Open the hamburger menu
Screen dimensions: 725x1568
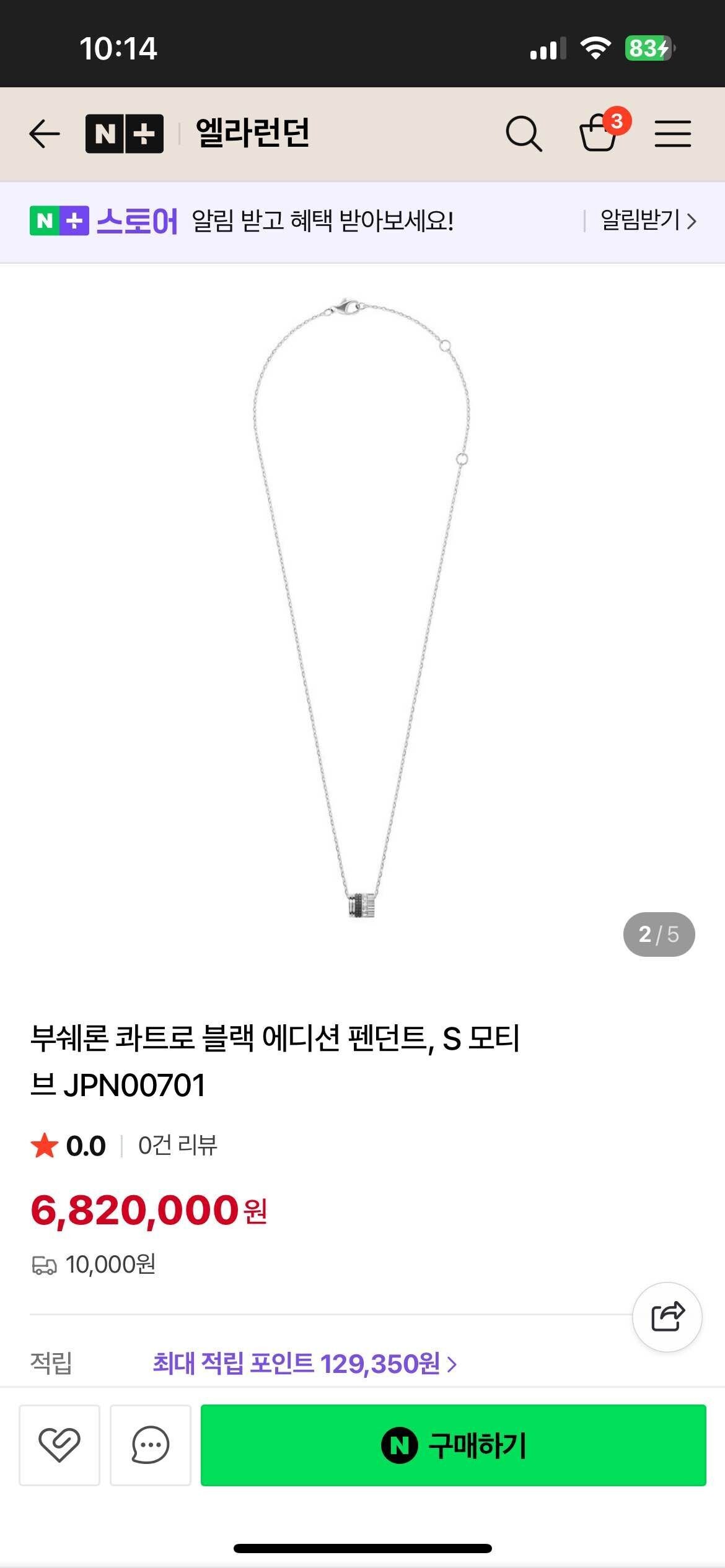coord(674,134)
